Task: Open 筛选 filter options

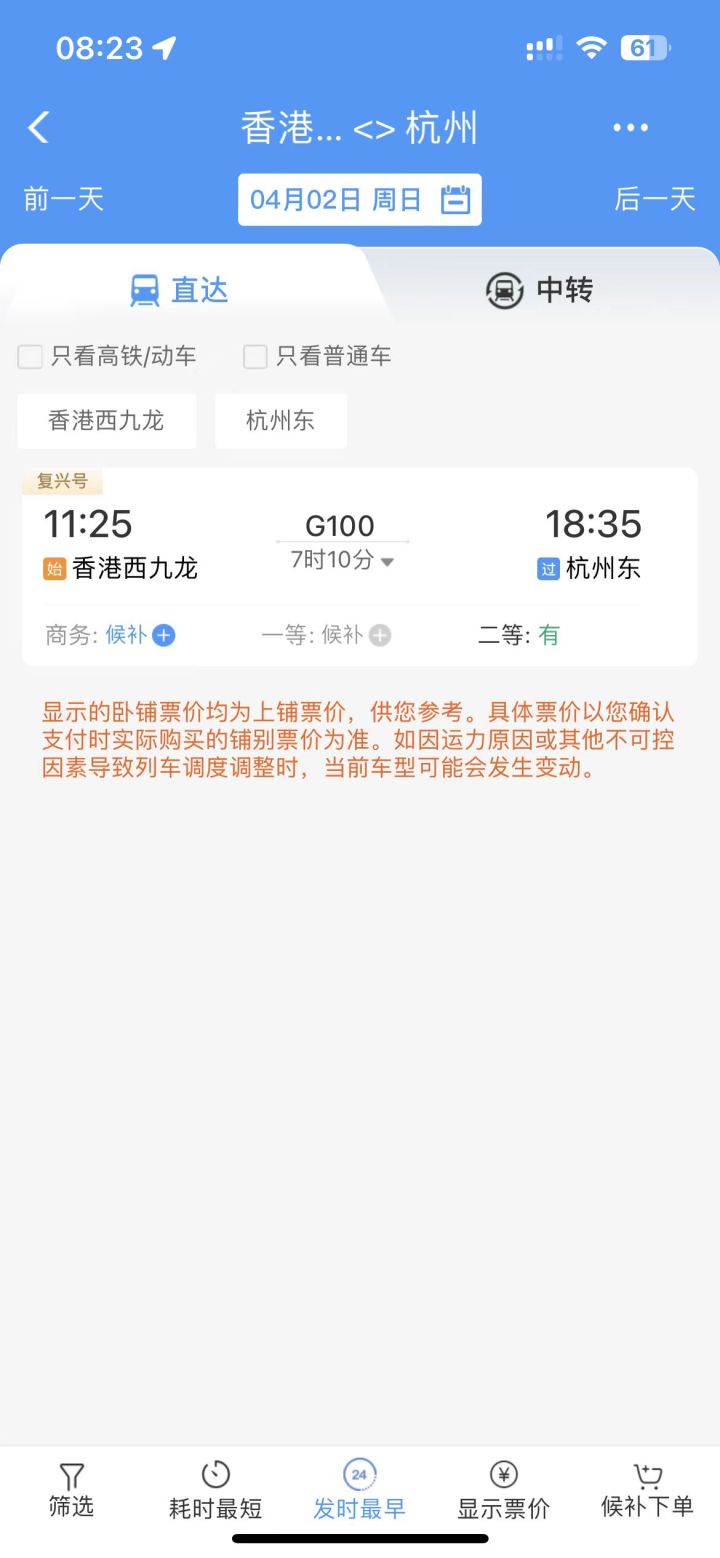Action: point(71,1490)
